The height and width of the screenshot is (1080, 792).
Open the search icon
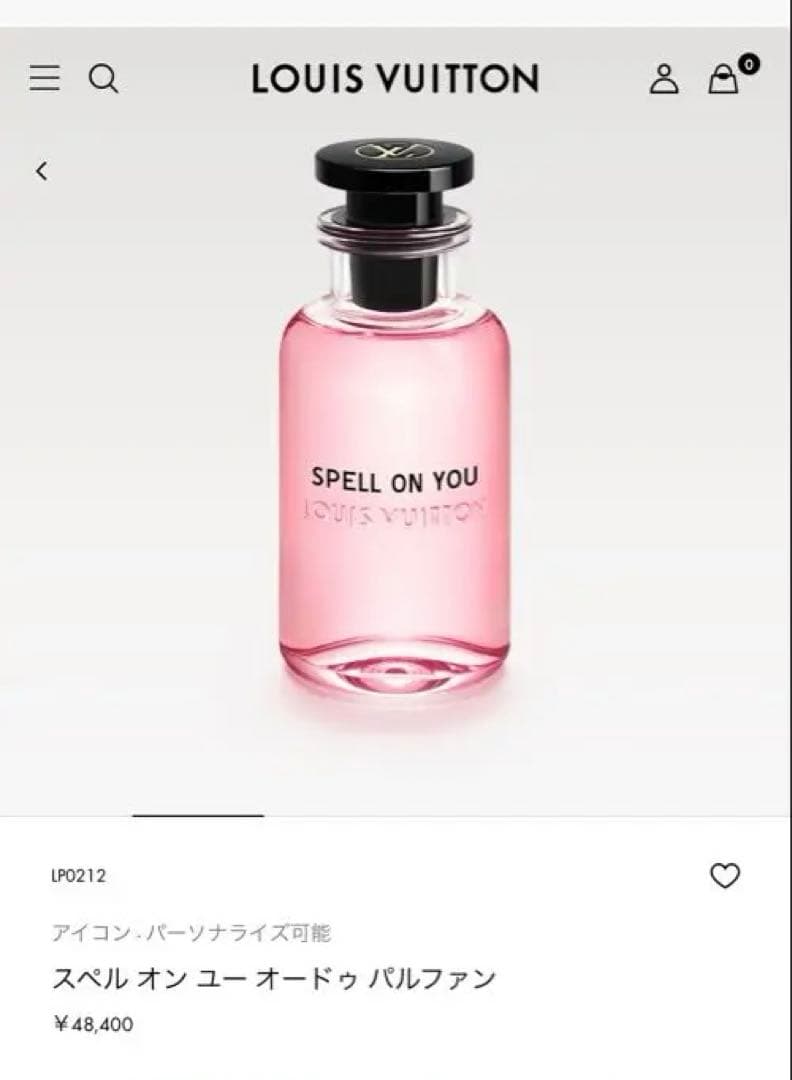point(103,78)
